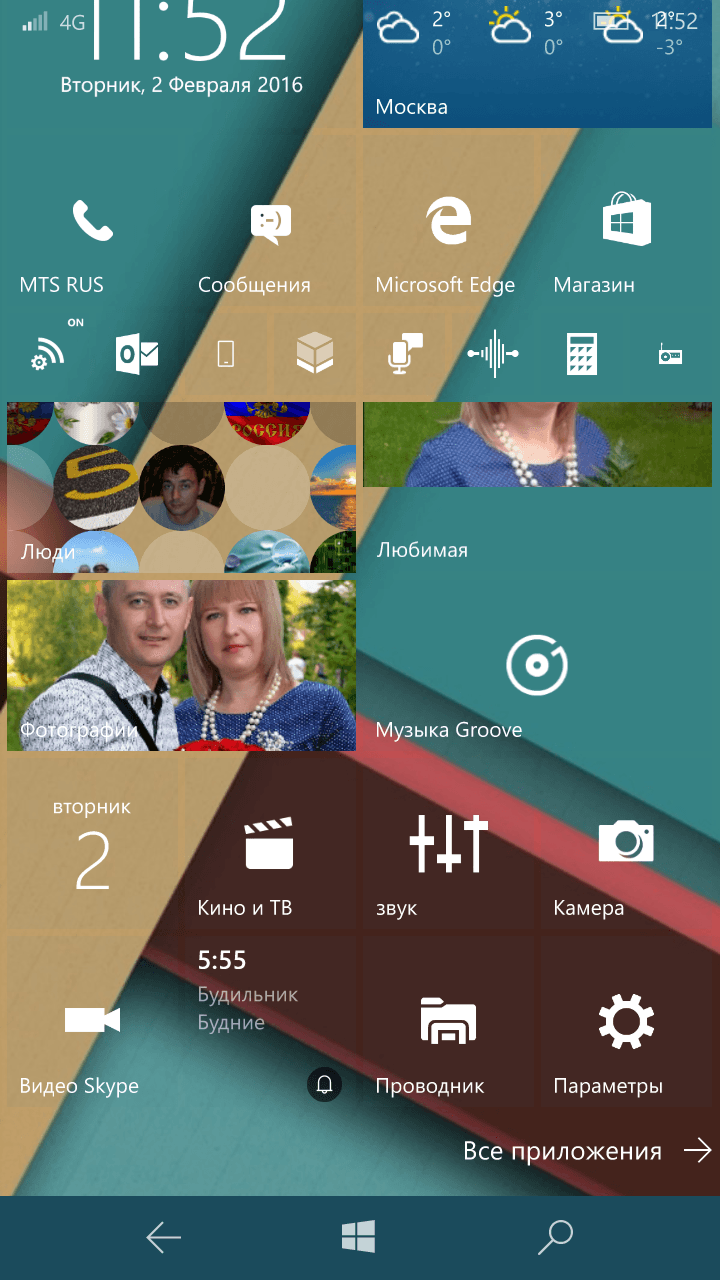Viewport: 720px width, 1280px height.
Task: Launch the Камера app
Action: tap(627, 843)
